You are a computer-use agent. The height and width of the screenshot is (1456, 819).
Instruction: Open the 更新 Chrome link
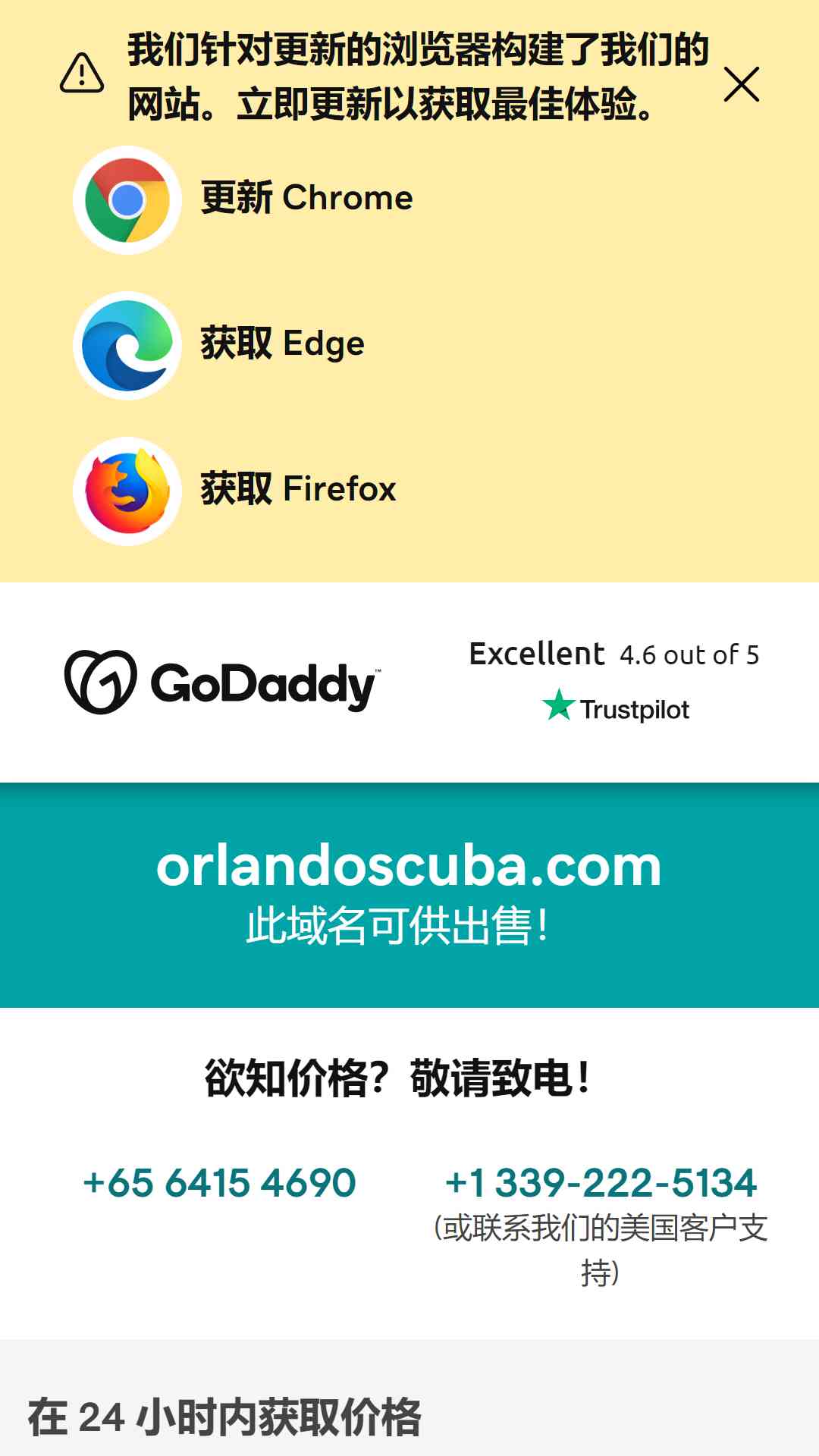(x=243, y=199)
